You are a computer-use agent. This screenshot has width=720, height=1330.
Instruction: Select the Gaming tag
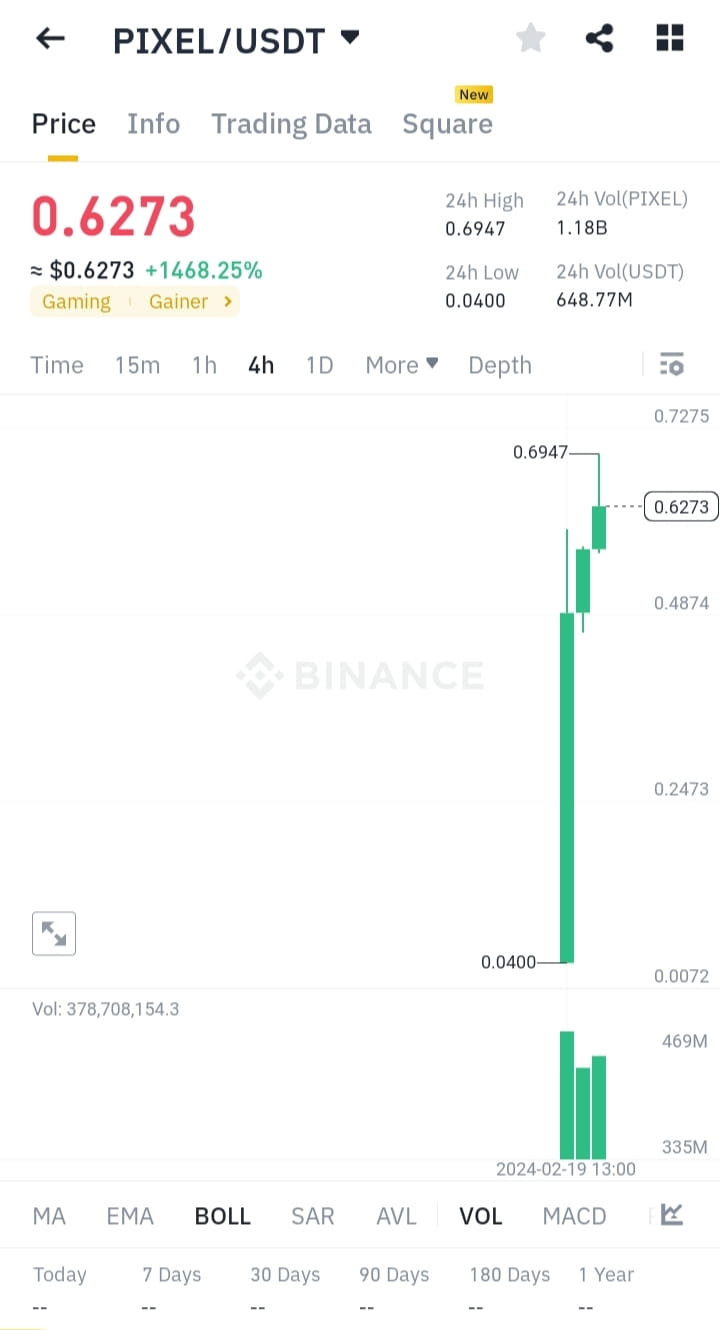76,301
